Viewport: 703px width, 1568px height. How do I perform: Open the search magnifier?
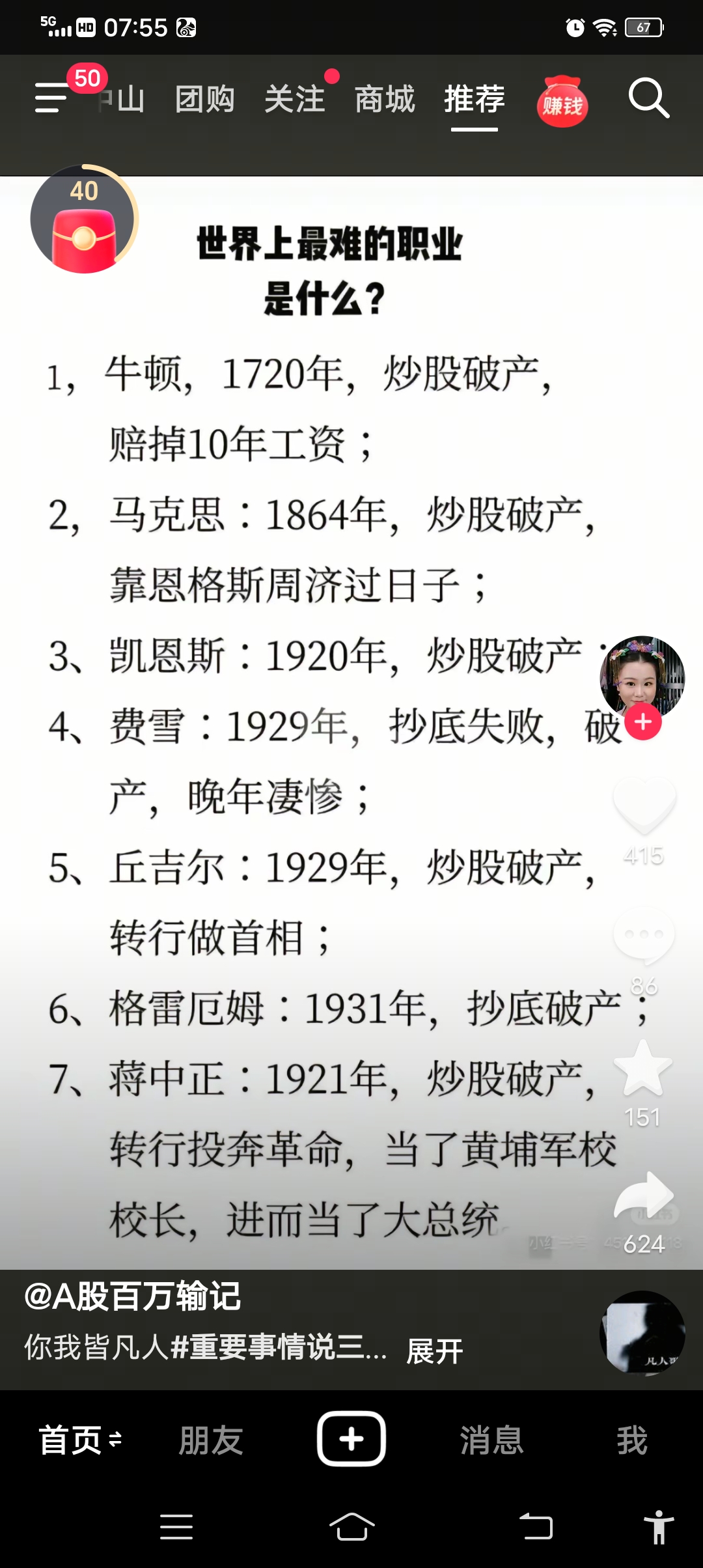(x=648, y=98)
